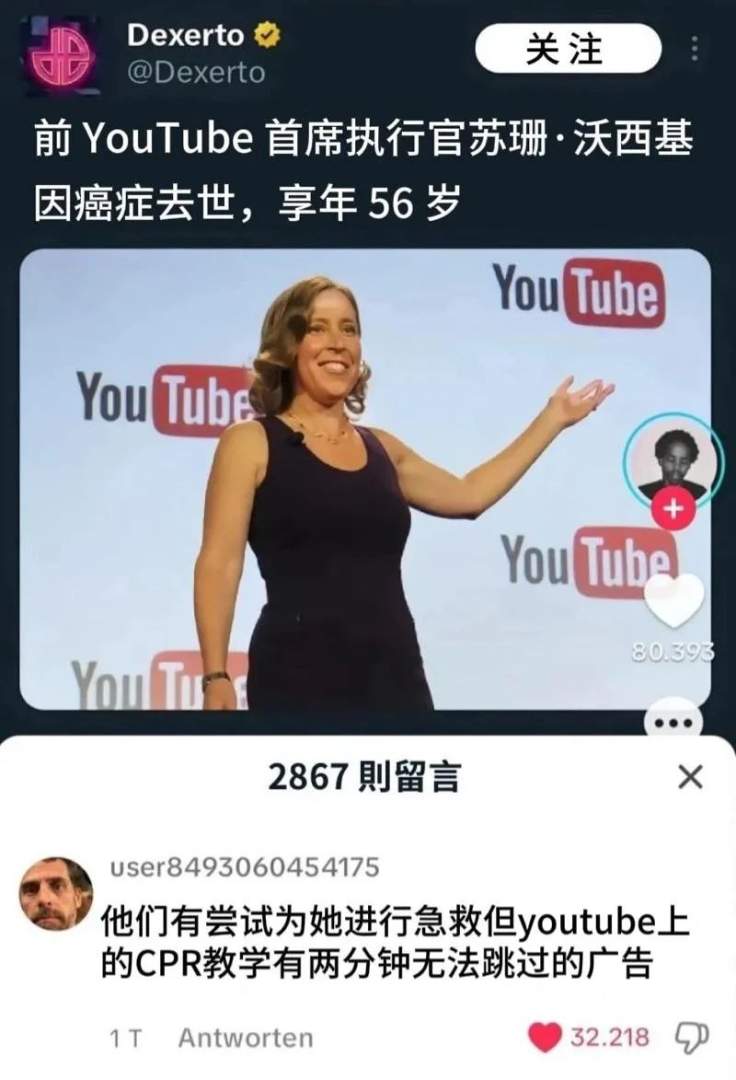Reply to user8493060454175's comment via Antworten
Screen dimensions: 736x1080
(245, 1038)
